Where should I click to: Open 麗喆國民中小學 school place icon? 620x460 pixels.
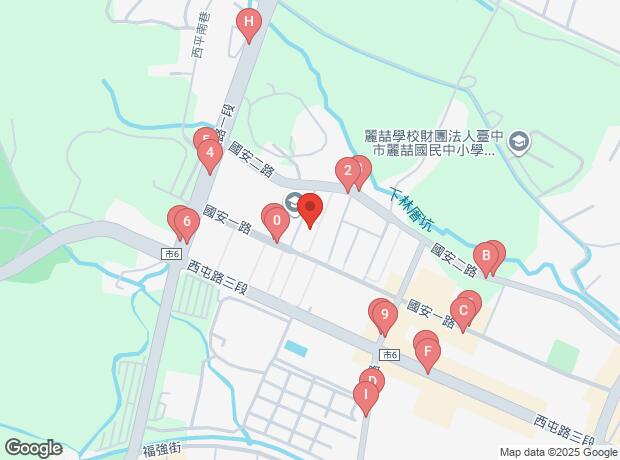point(519,142)
